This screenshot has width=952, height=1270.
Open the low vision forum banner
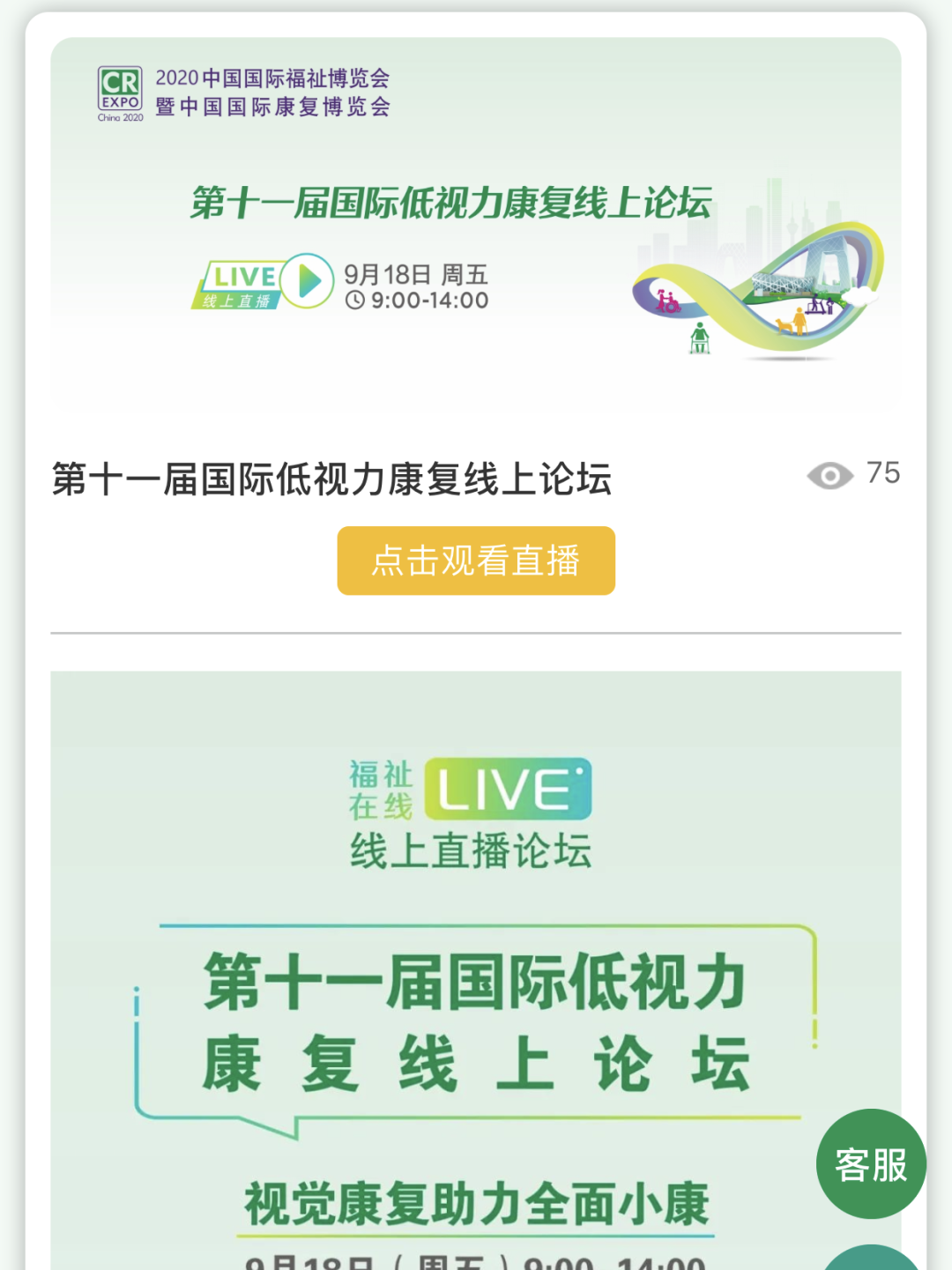pyautogui.click(x=476, y=225)
